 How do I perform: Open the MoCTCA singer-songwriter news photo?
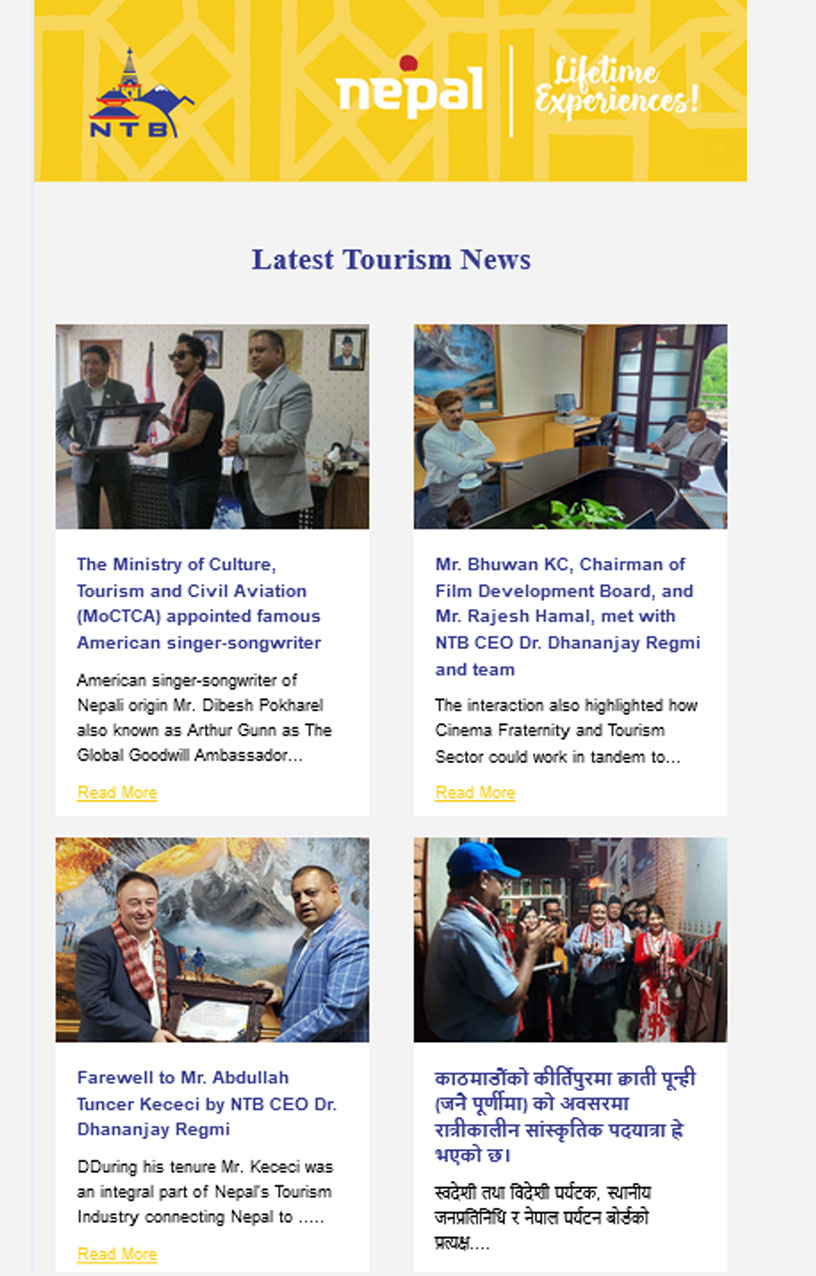click(x=212, y=426)
